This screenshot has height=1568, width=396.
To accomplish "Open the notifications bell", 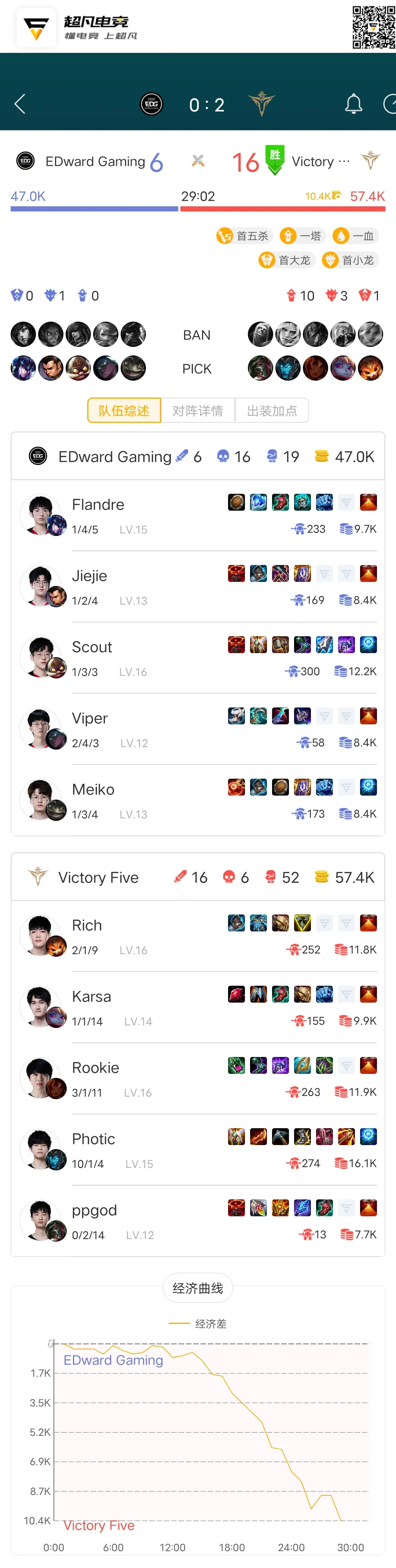I will coord(353,104).
